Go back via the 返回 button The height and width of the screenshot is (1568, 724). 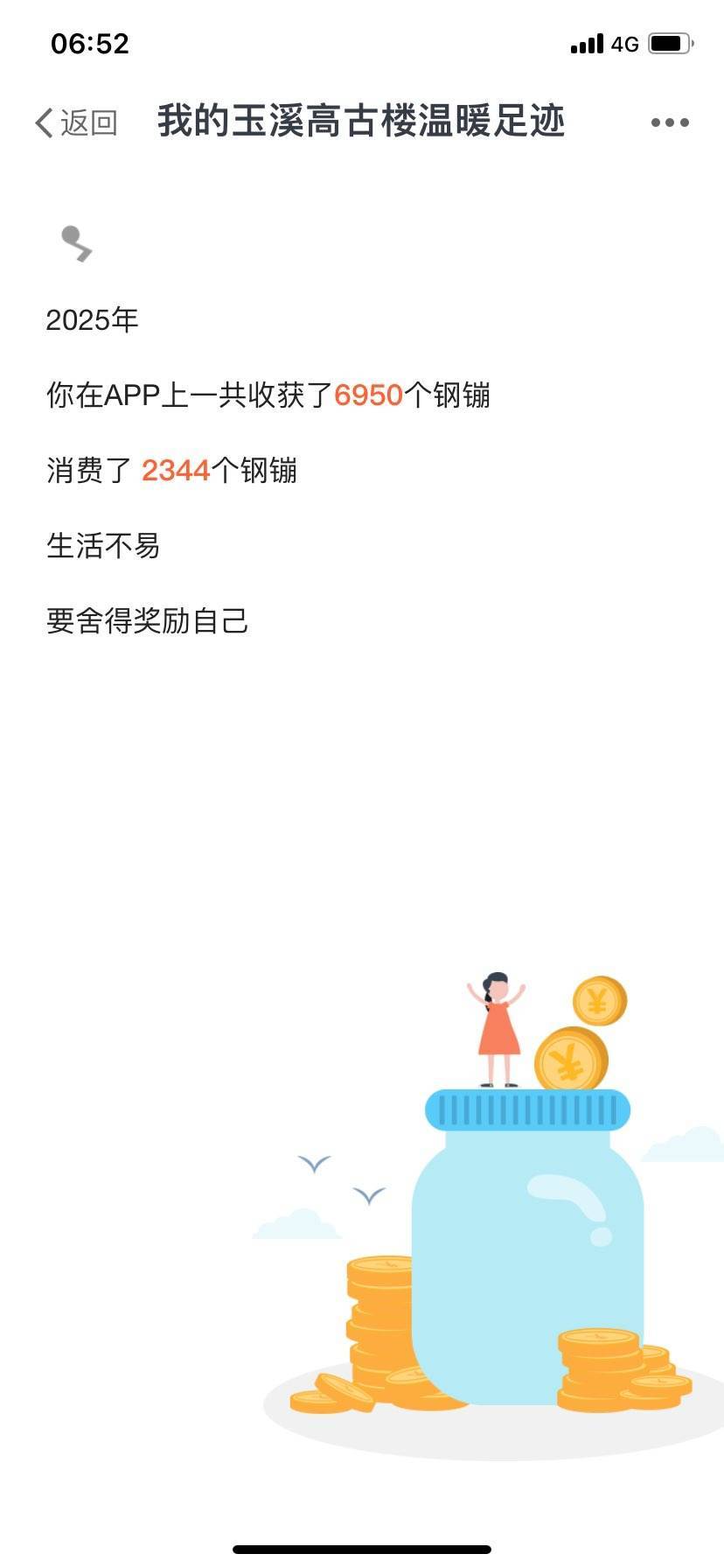click(76, 122)
